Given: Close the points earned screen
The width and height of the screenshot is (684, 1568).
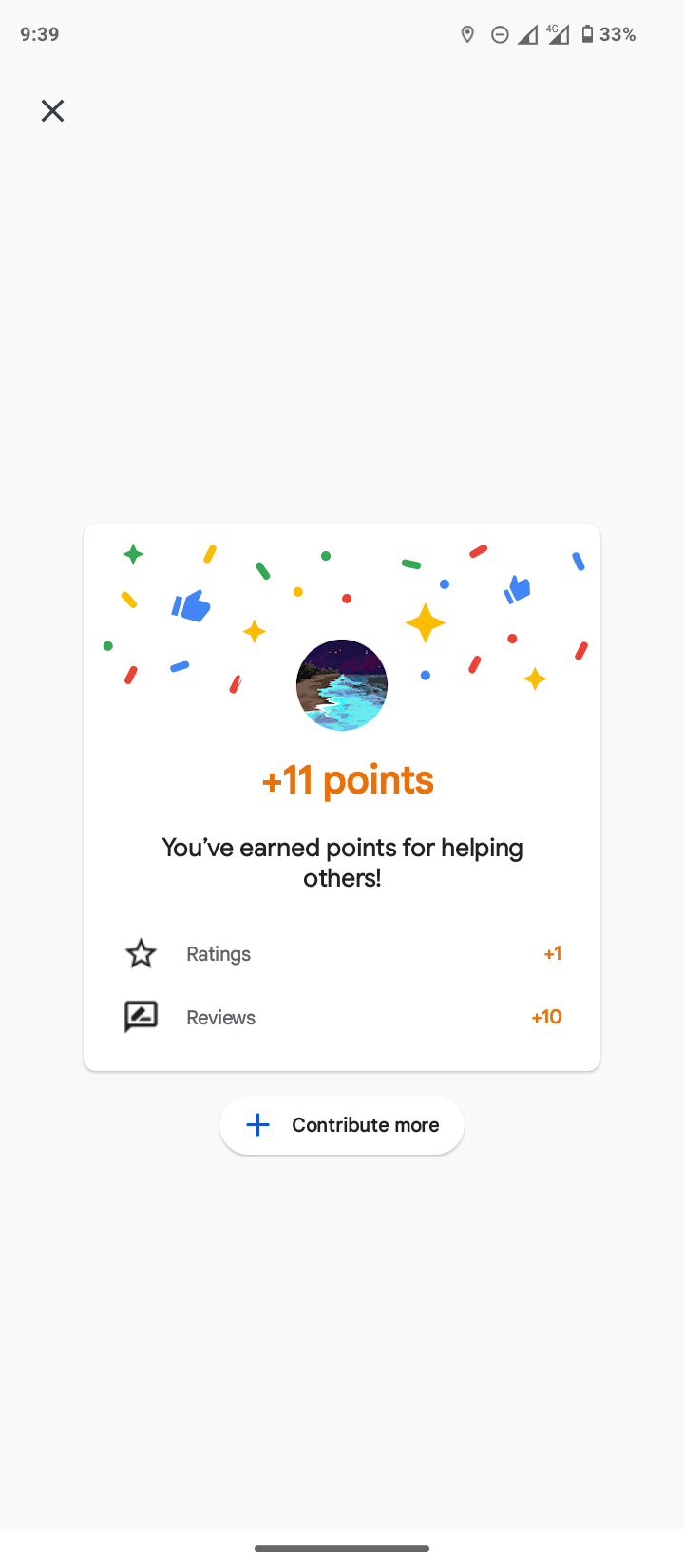Looking at the screenshot, I should [52, 111].
